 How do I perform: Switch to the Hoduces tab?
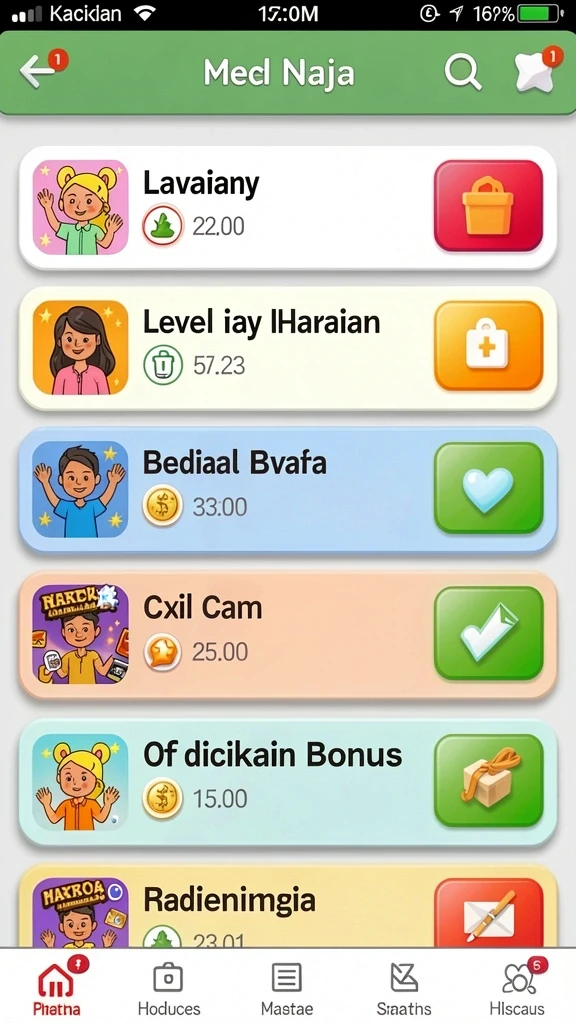[168, 989]
